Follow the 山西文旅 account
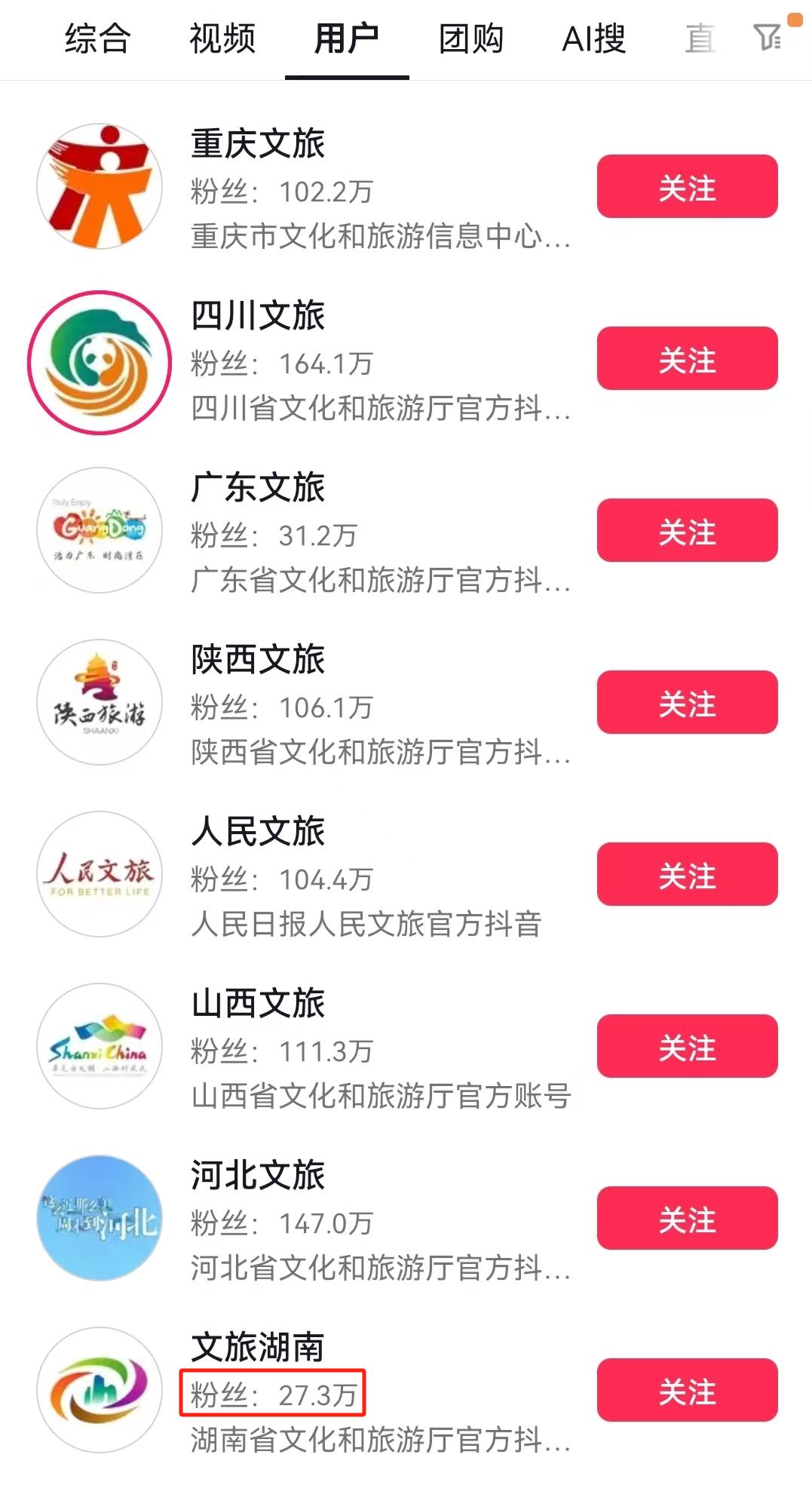Image resolution: width=812 pixels, height=1485 pixels. pyautogui.click(x=687, y=1047)
